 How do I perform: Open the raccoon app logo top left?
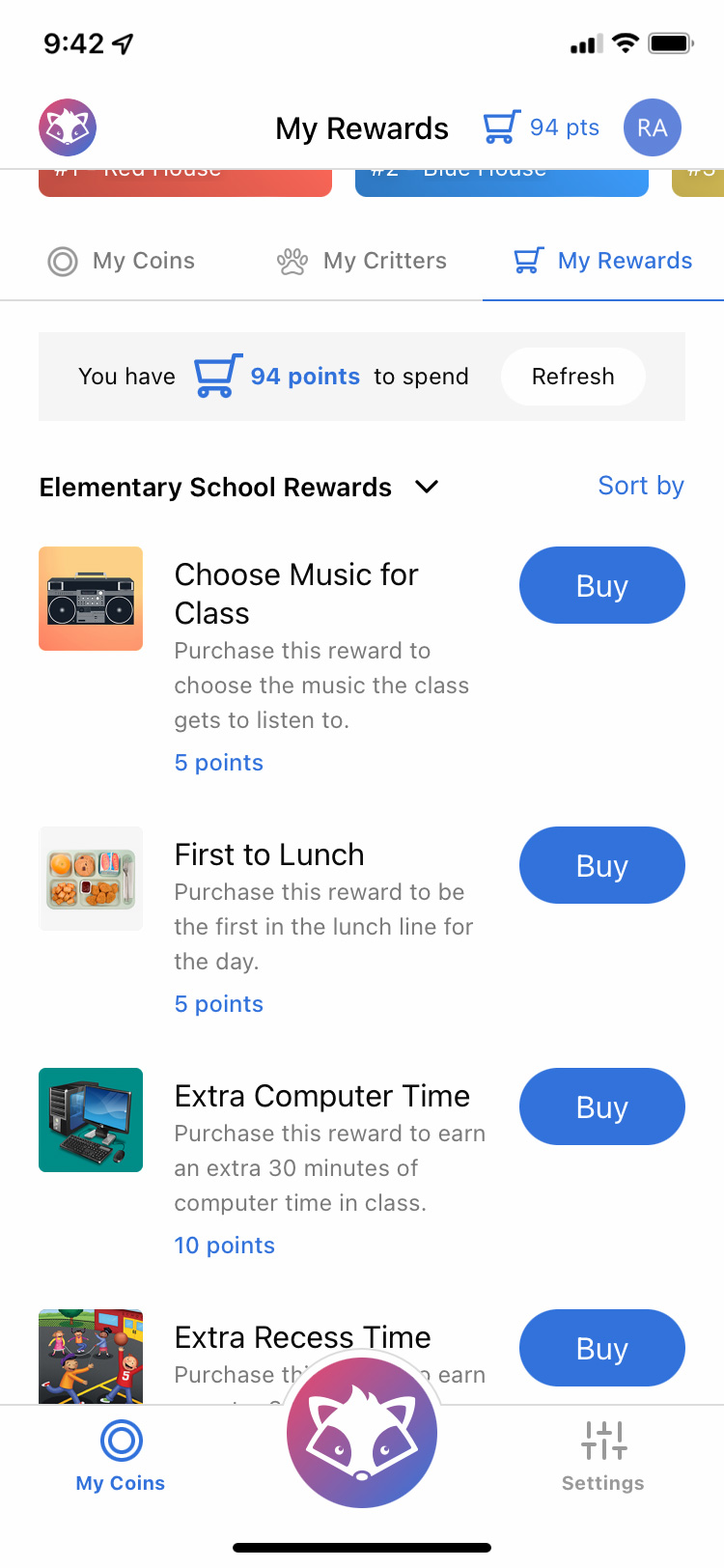click(68, 126)
